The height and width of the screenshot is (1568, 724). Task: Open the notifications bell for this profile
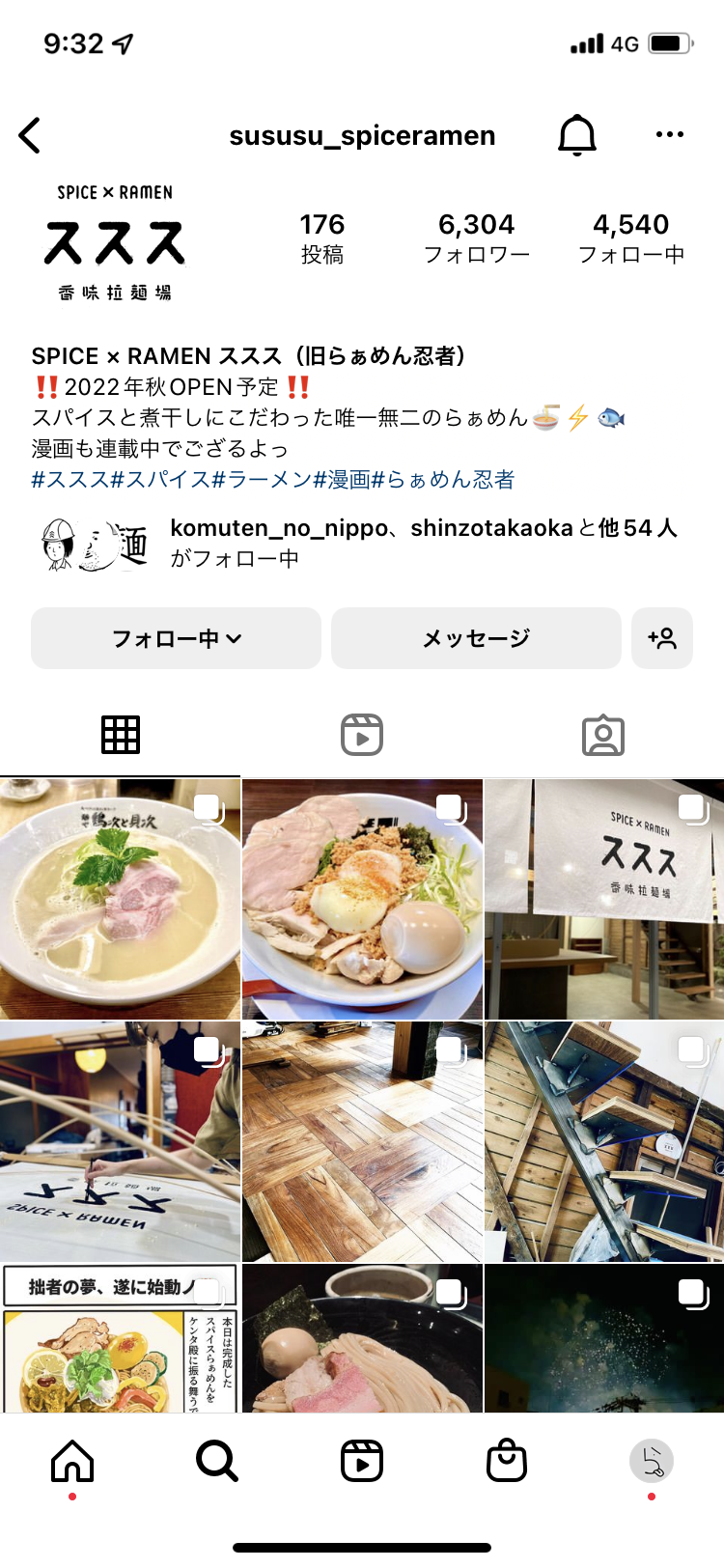577,135
